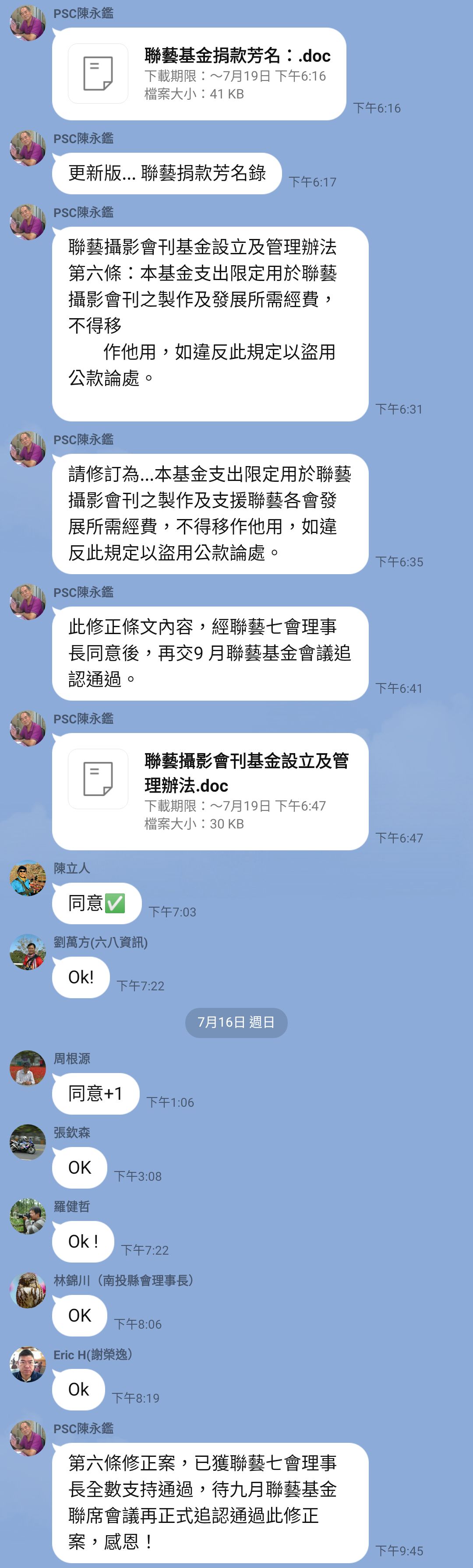Tap 周根源's avatar
Image resolution: width=473 pixels, height=1568 pixels.
click(x=28, y=1068)
